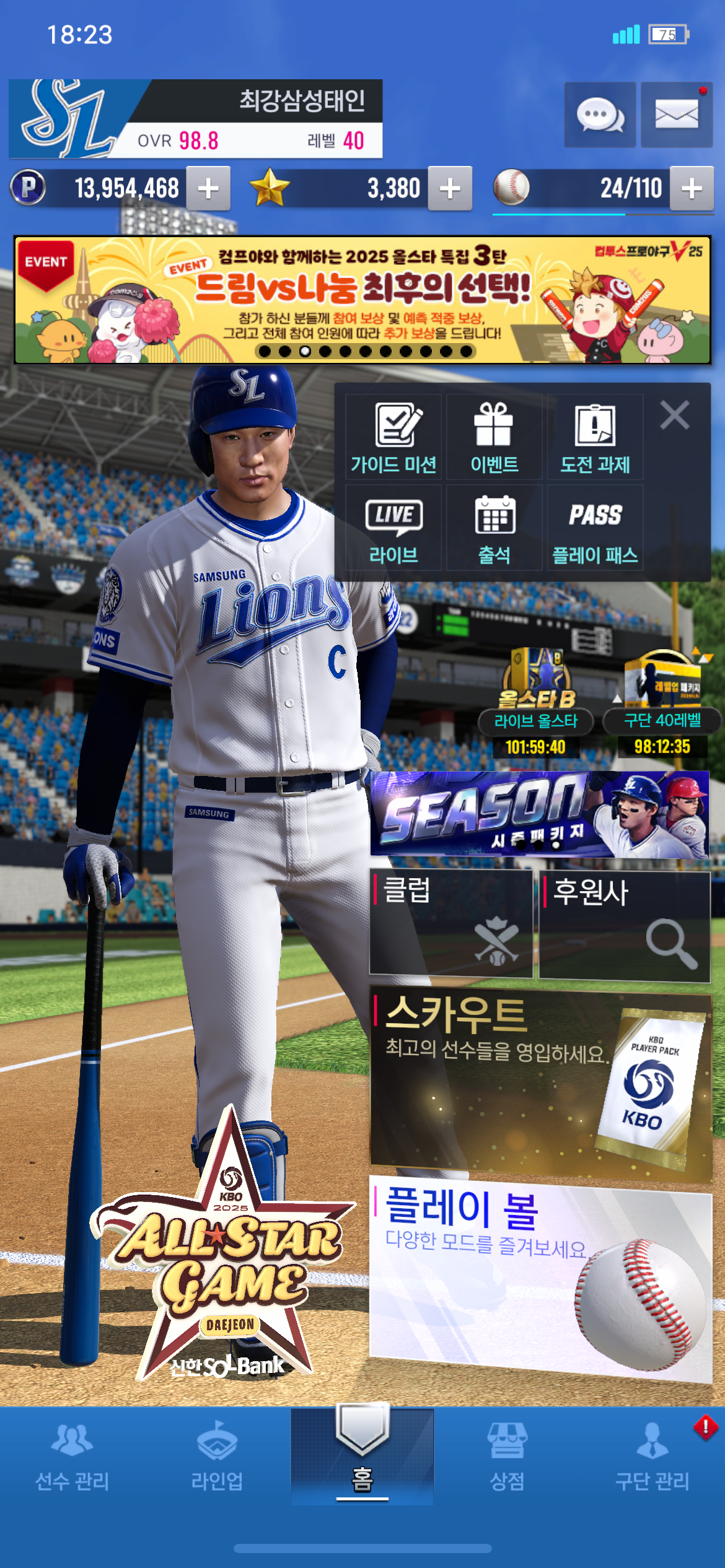The image size is (725, 1568).
Task: Add more stars with plus button
Action: [x=450, y=188]
